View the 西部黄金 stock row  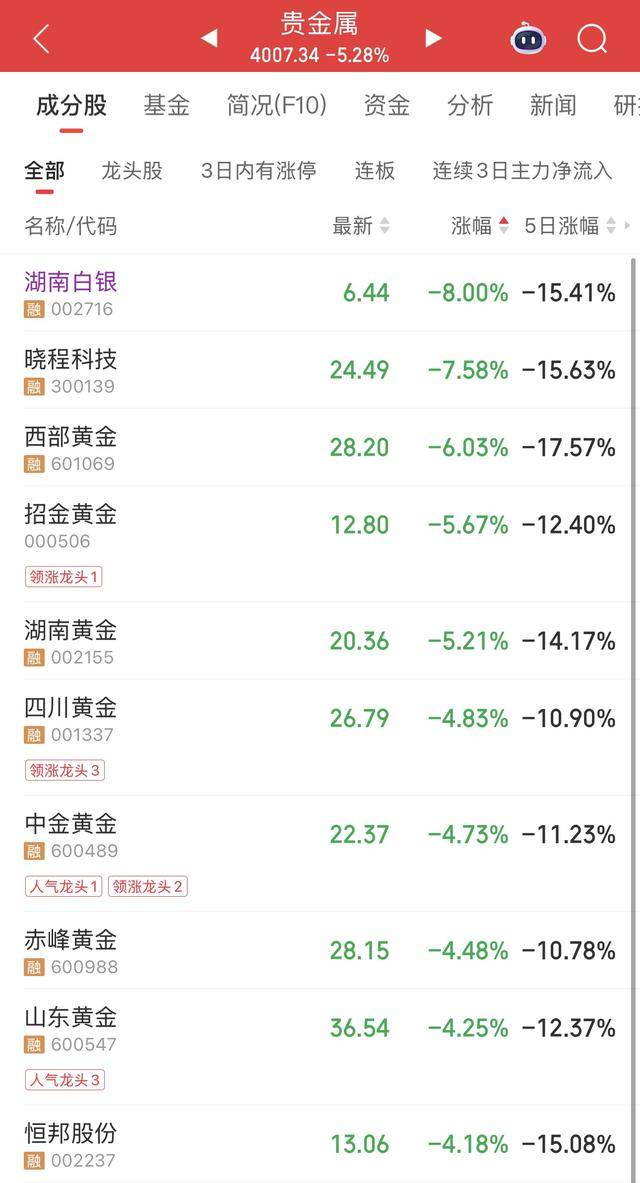tap(71, 437)
